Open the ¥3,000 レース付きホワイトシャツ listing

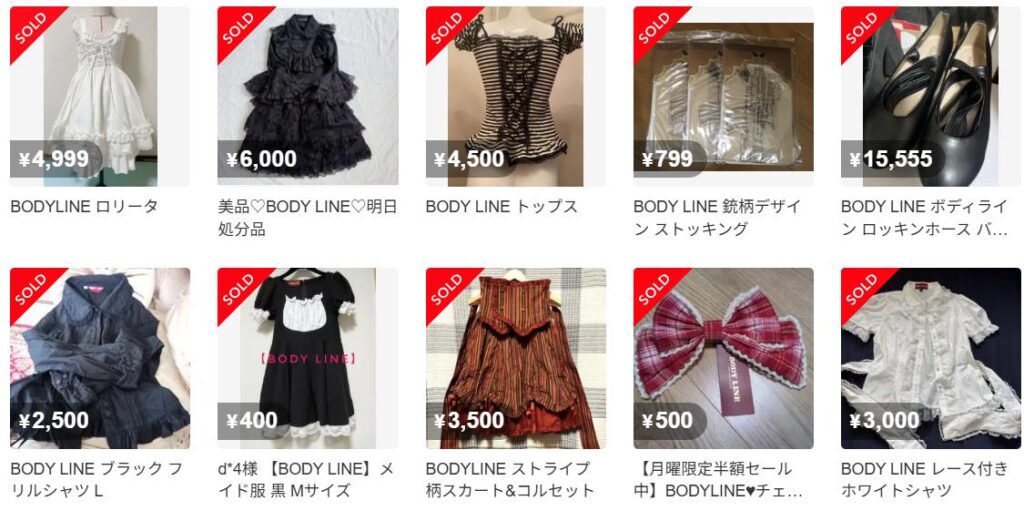(931, 358)
